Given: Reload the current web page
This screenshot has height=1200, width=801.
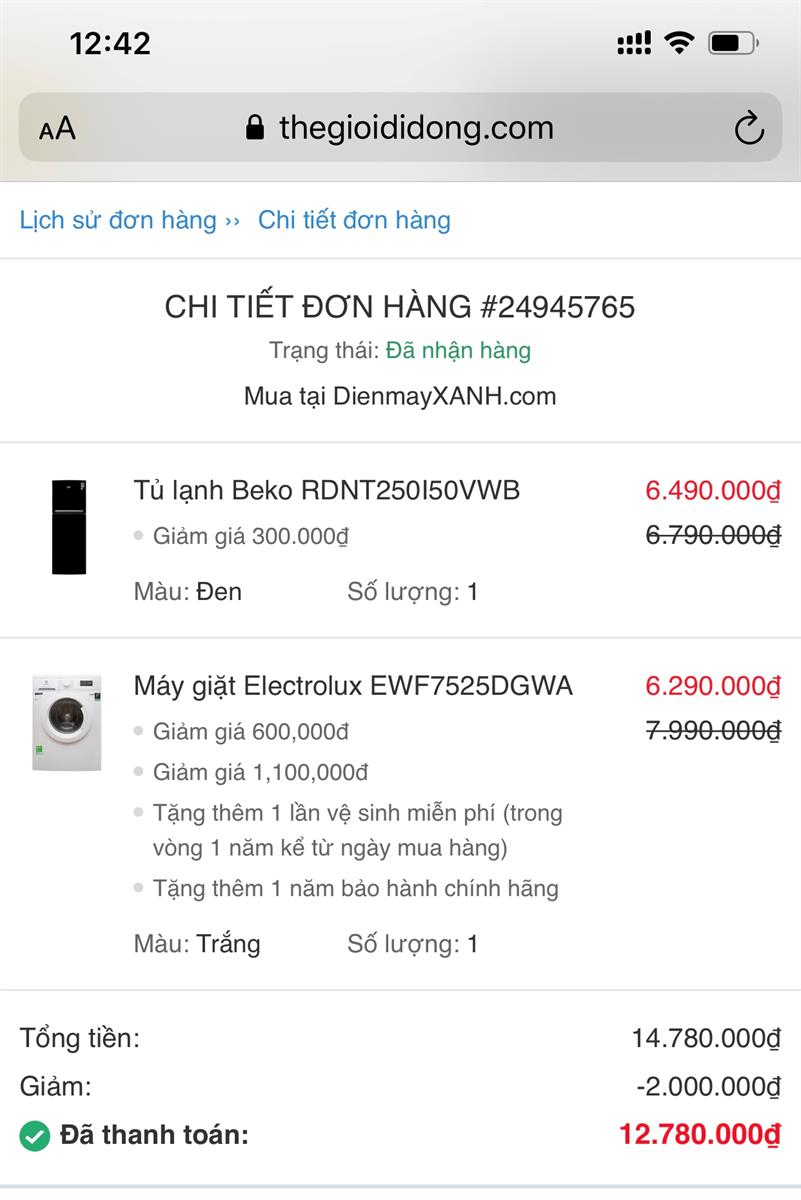Looking at the screenshot, I should [748, 129].
